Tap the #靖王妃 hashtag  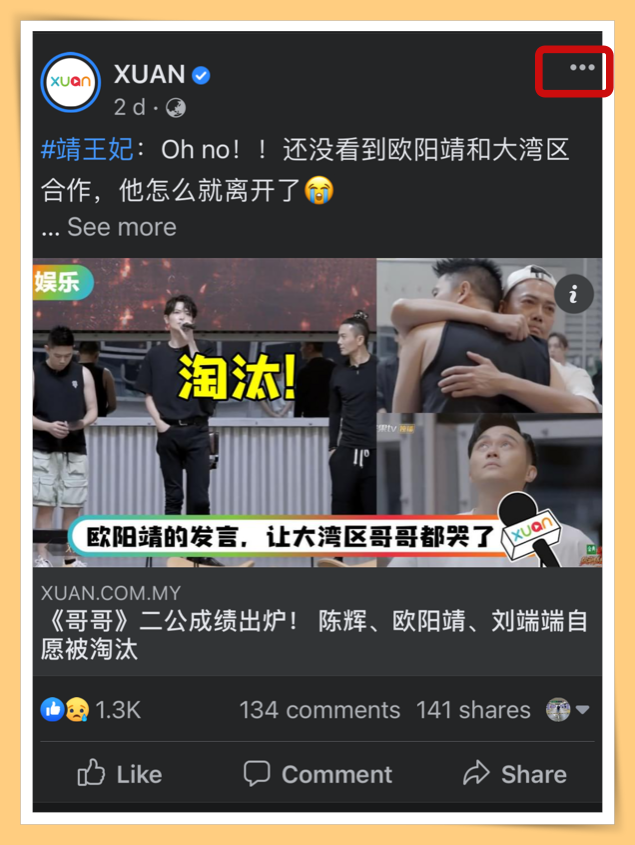(87, 150)
